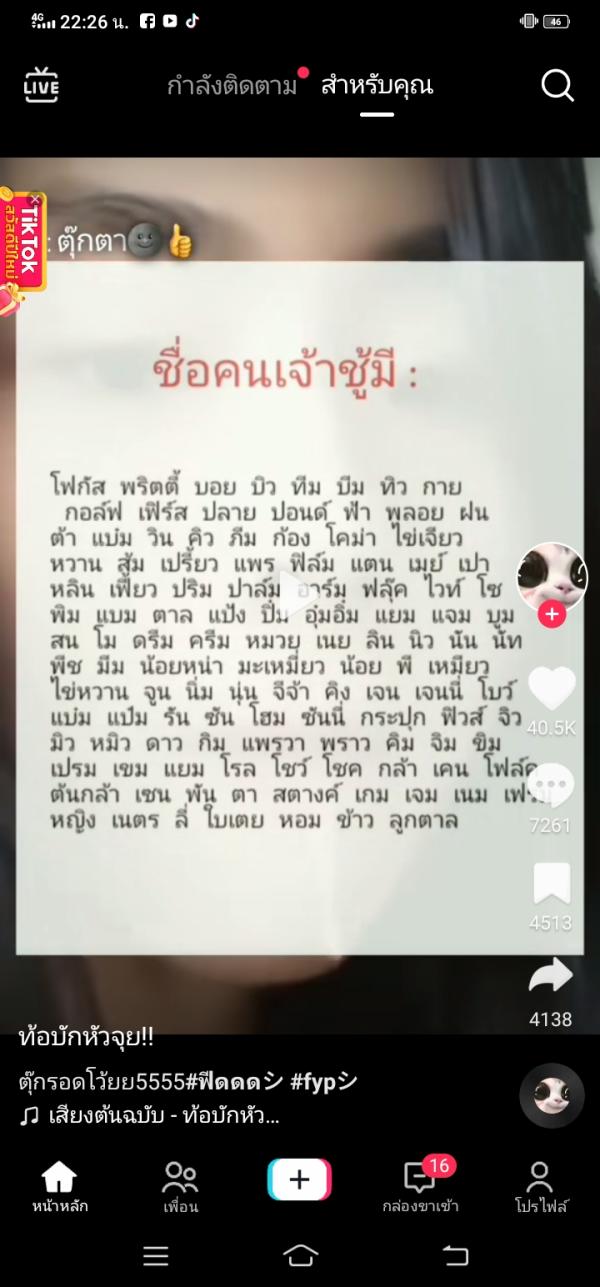Close the TikTok promo banner
The width and height of the screenshot is (600, 1287).
tap(36, 200)
